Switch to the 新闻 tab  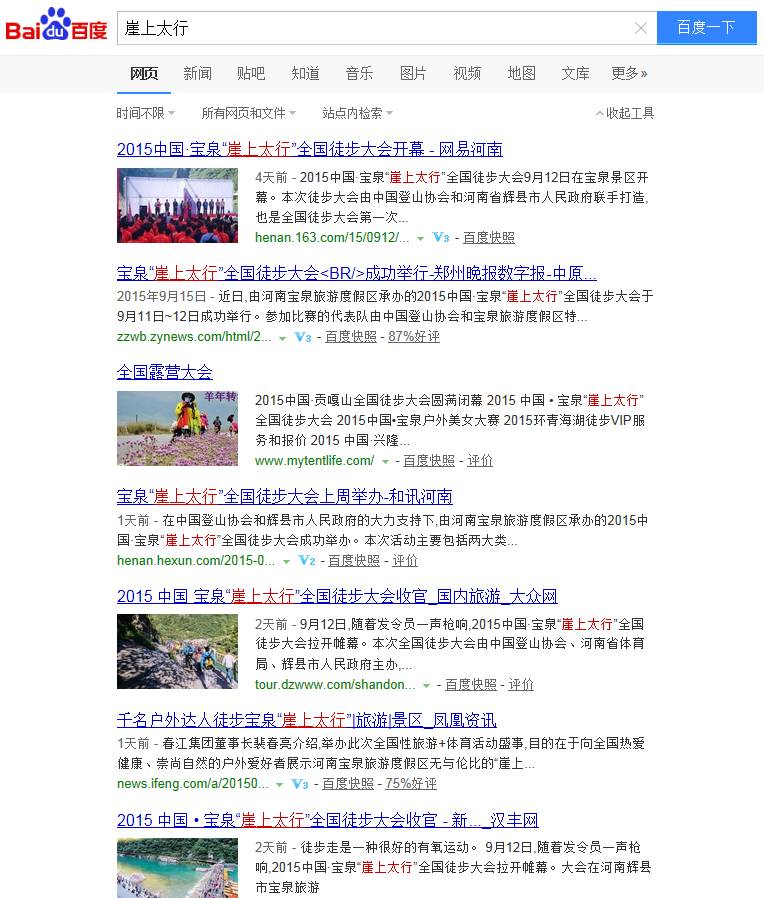pos(197,73)
